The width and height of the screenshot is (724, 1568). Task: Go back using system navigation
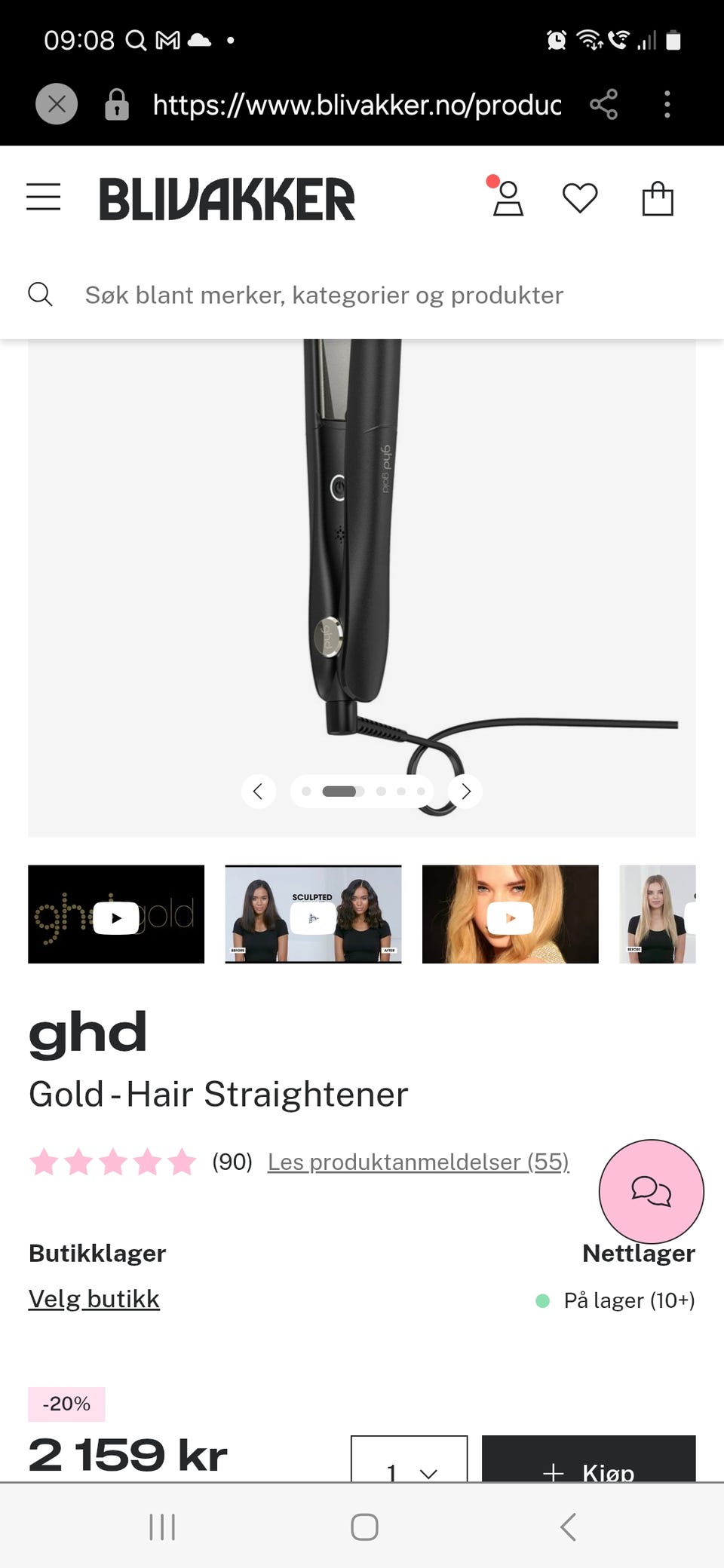pos(569,1527)
